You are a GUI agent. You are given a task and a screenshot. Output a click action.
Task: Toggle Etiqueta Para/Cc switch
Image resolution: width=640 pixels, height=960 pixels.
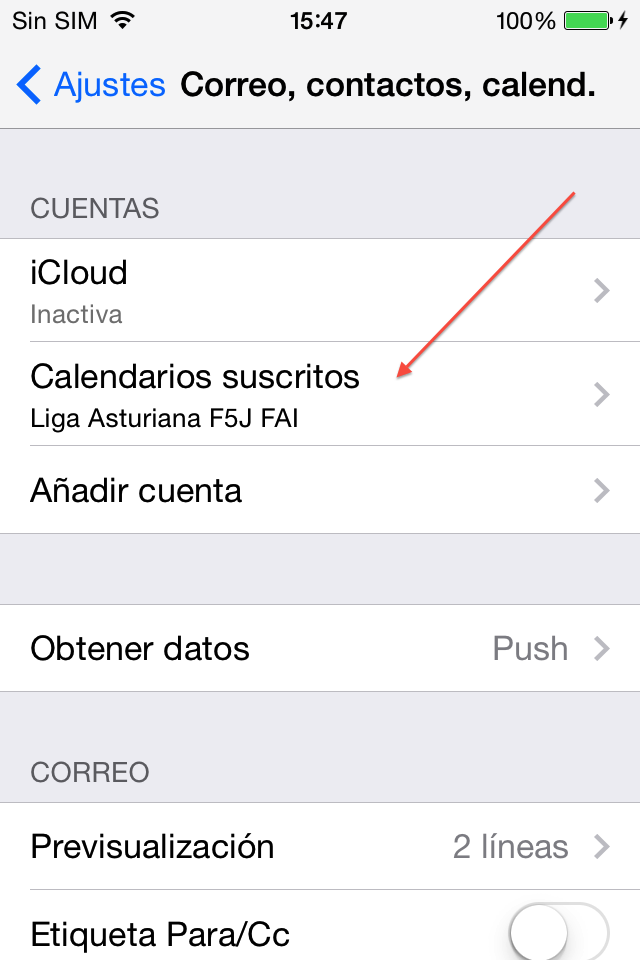[x=558, y=934]
